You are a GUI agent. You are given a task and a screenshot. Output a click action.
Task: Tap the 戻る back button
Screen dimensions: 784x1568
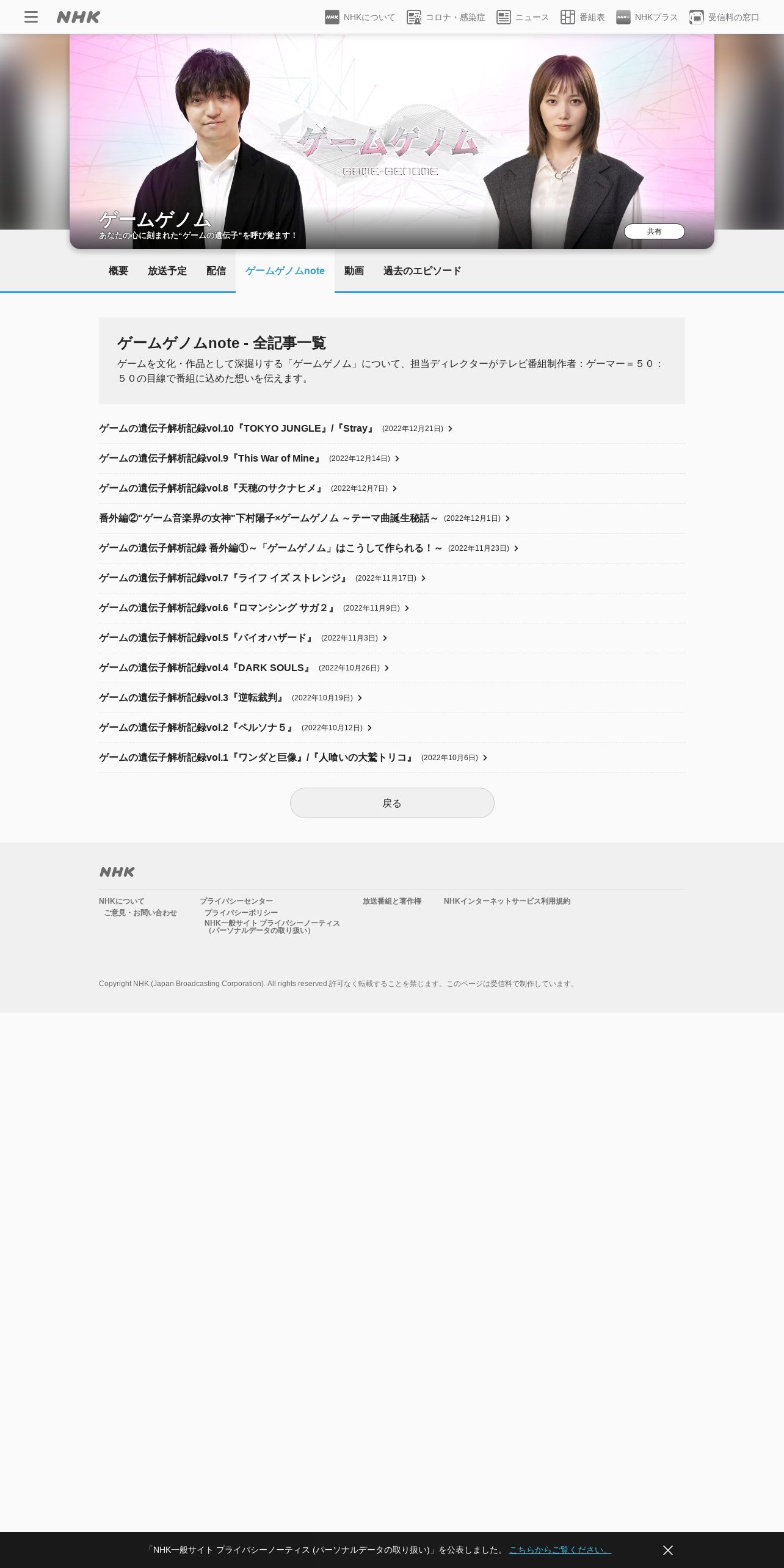(392, 803)
